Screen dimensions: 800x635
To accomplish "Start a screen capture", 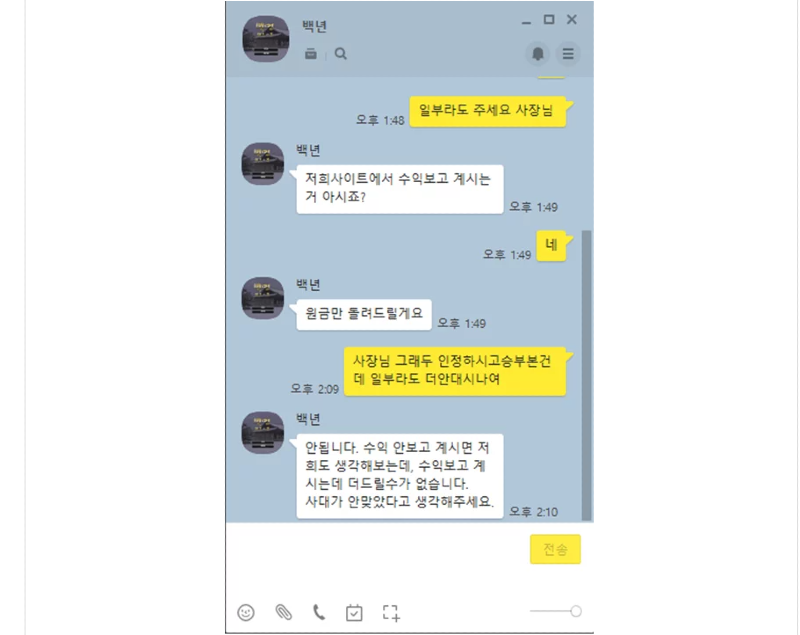I will click(391, 612).
